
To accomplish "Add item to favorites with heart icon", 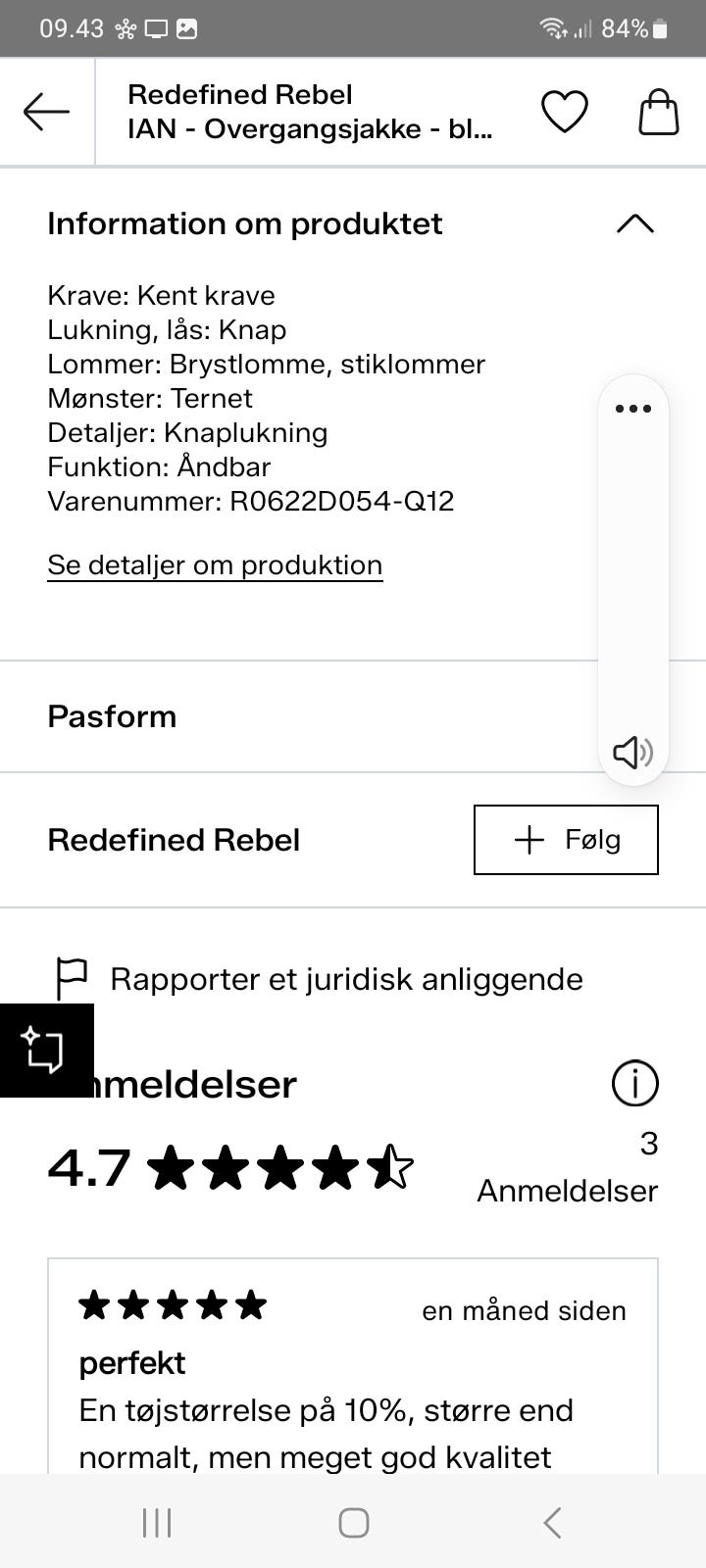I will (x=565, y=111).
